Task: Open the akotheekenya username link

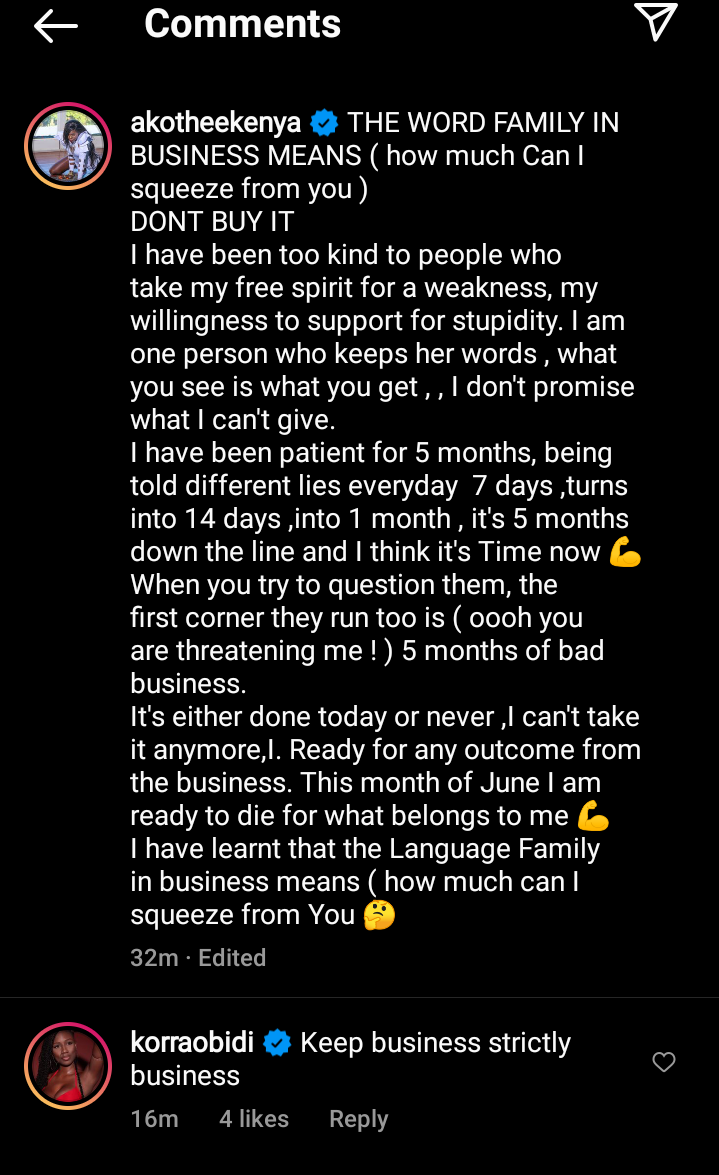Action: pyautogui.click(x=215, y=122)
